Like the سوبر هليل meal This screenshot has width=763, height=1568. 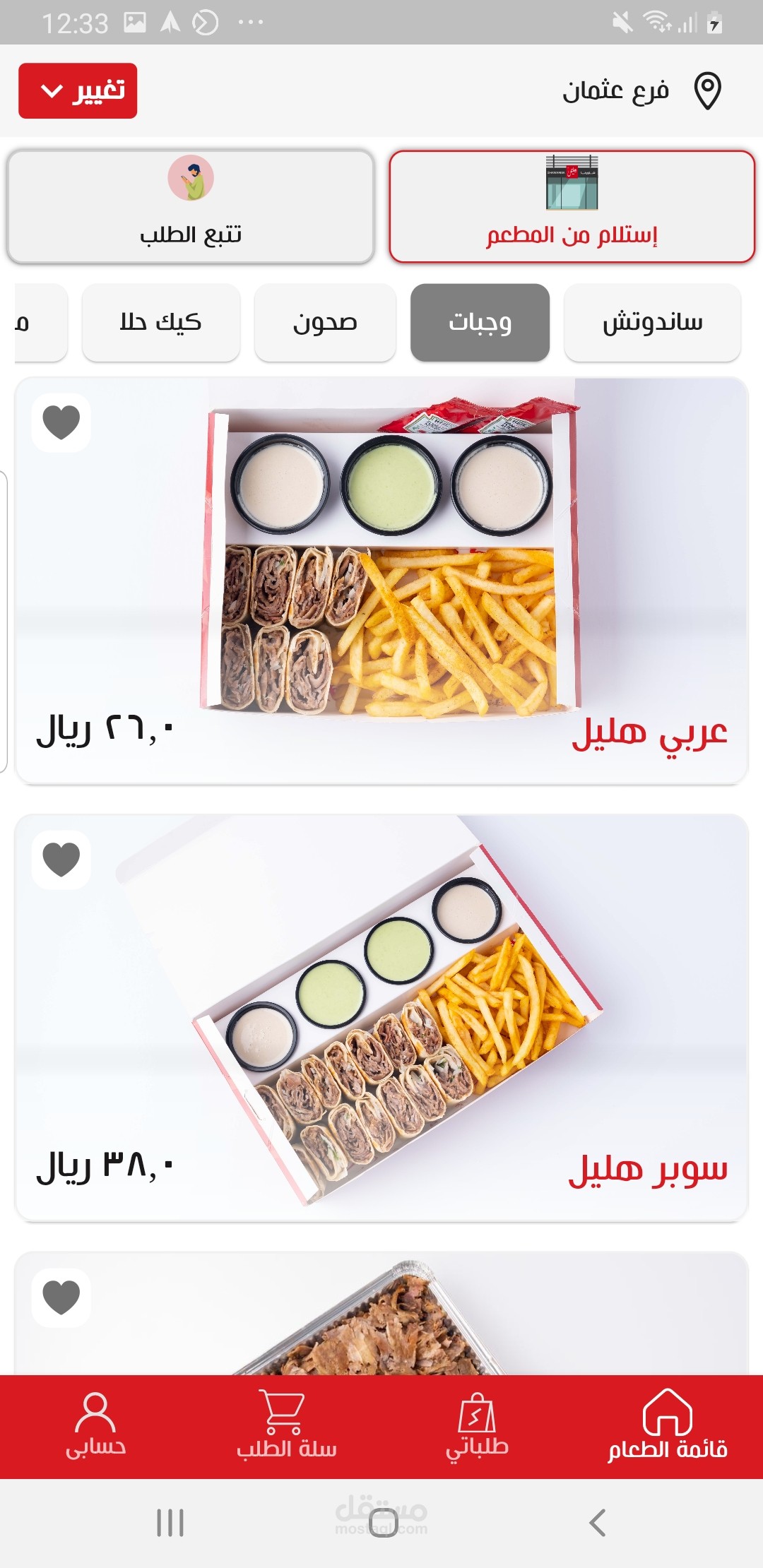tap(61, 860)
